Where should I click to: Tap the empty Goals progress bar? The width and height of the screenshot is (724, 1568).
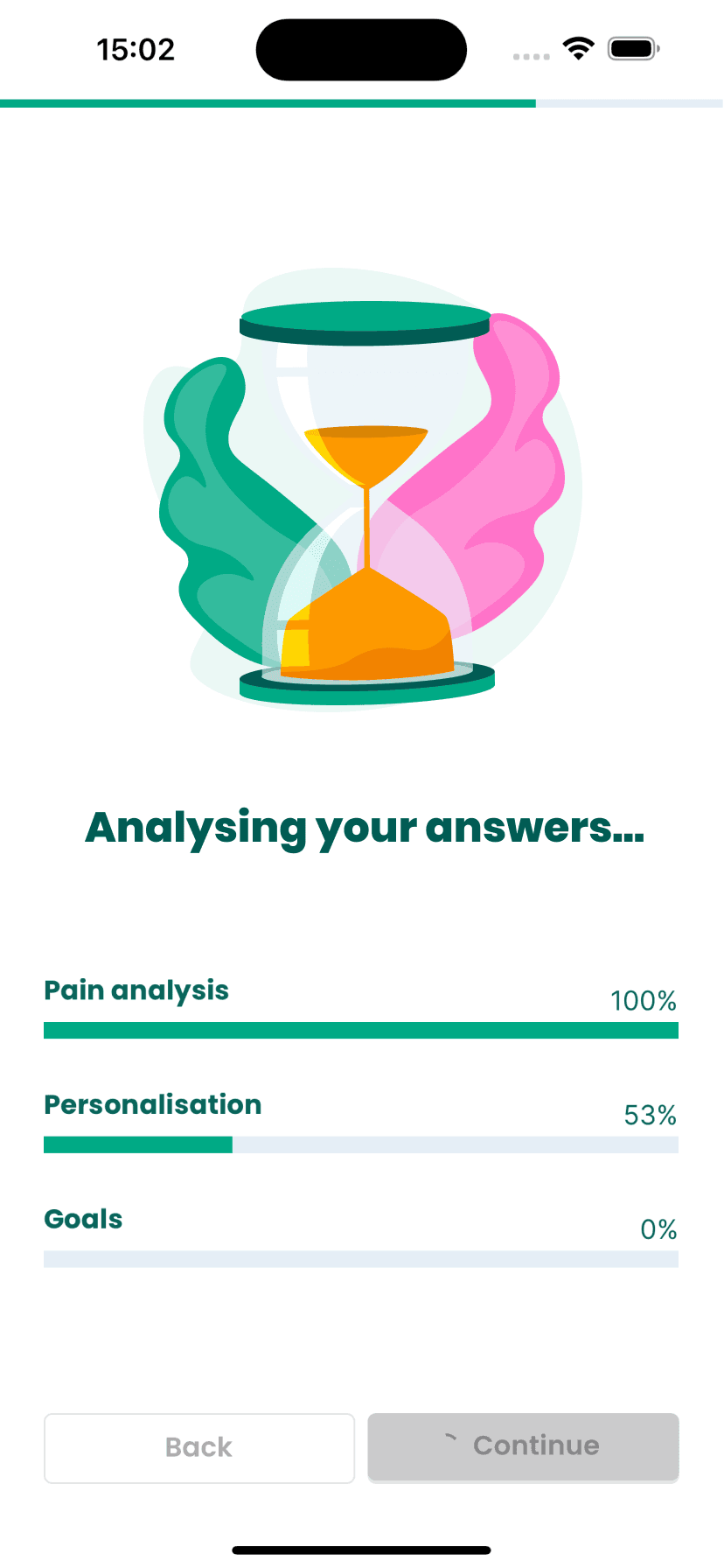[362, 1258]
